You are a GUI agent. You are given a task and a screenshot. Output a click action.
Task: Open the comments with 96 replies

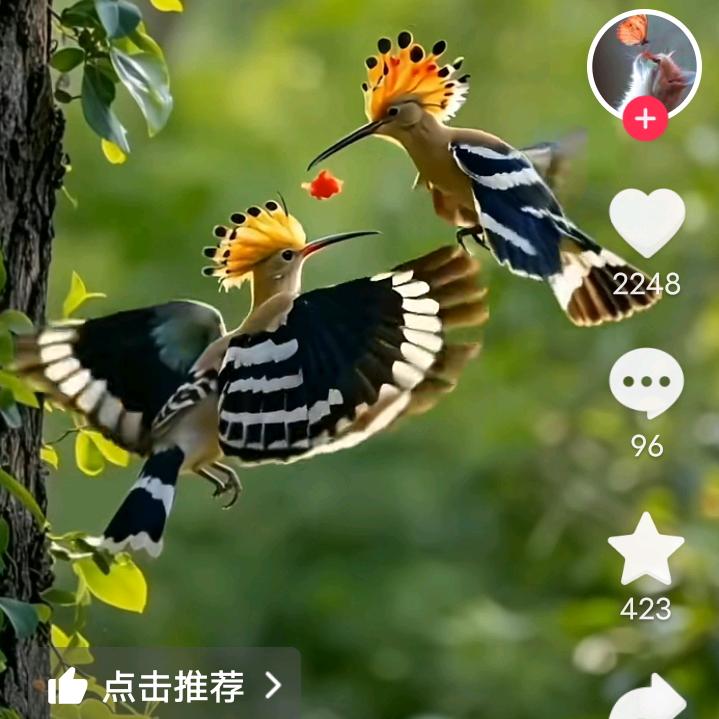pyautogui.click(x=647, y=383)
